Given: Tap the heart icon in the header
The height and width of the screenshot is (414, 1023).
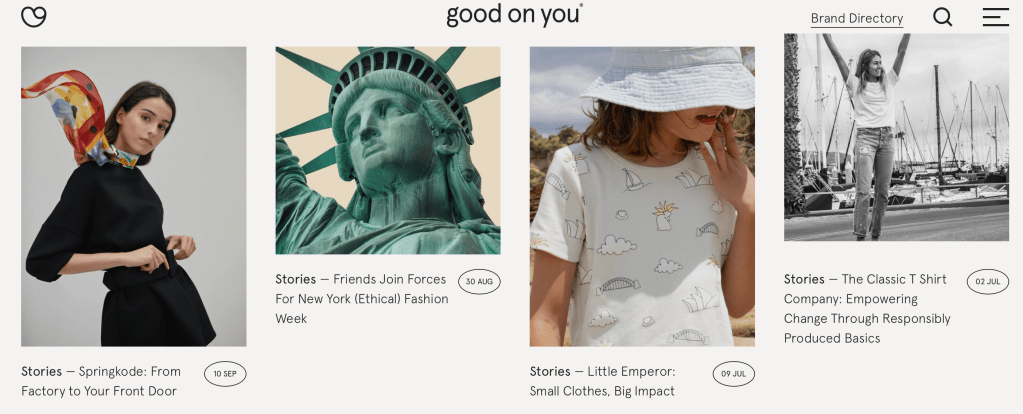Looking at the screenshot, I should 34,16.
